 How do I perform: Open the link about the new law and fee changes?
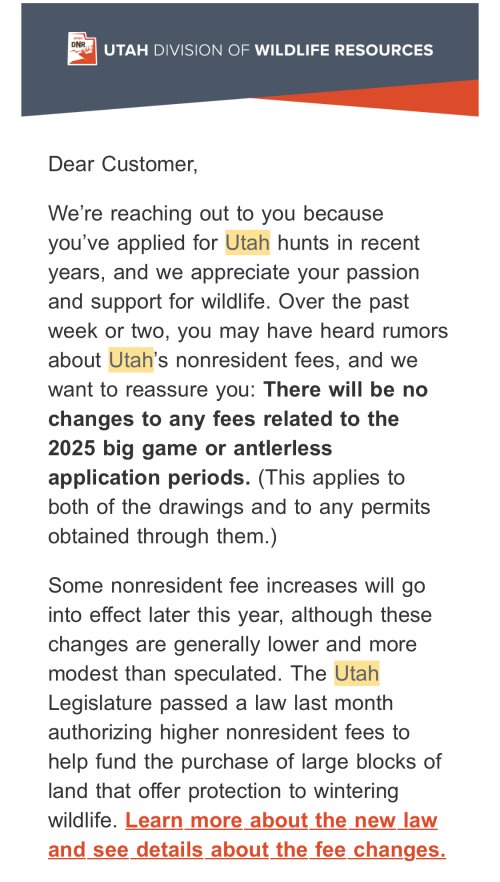[247, 849]
